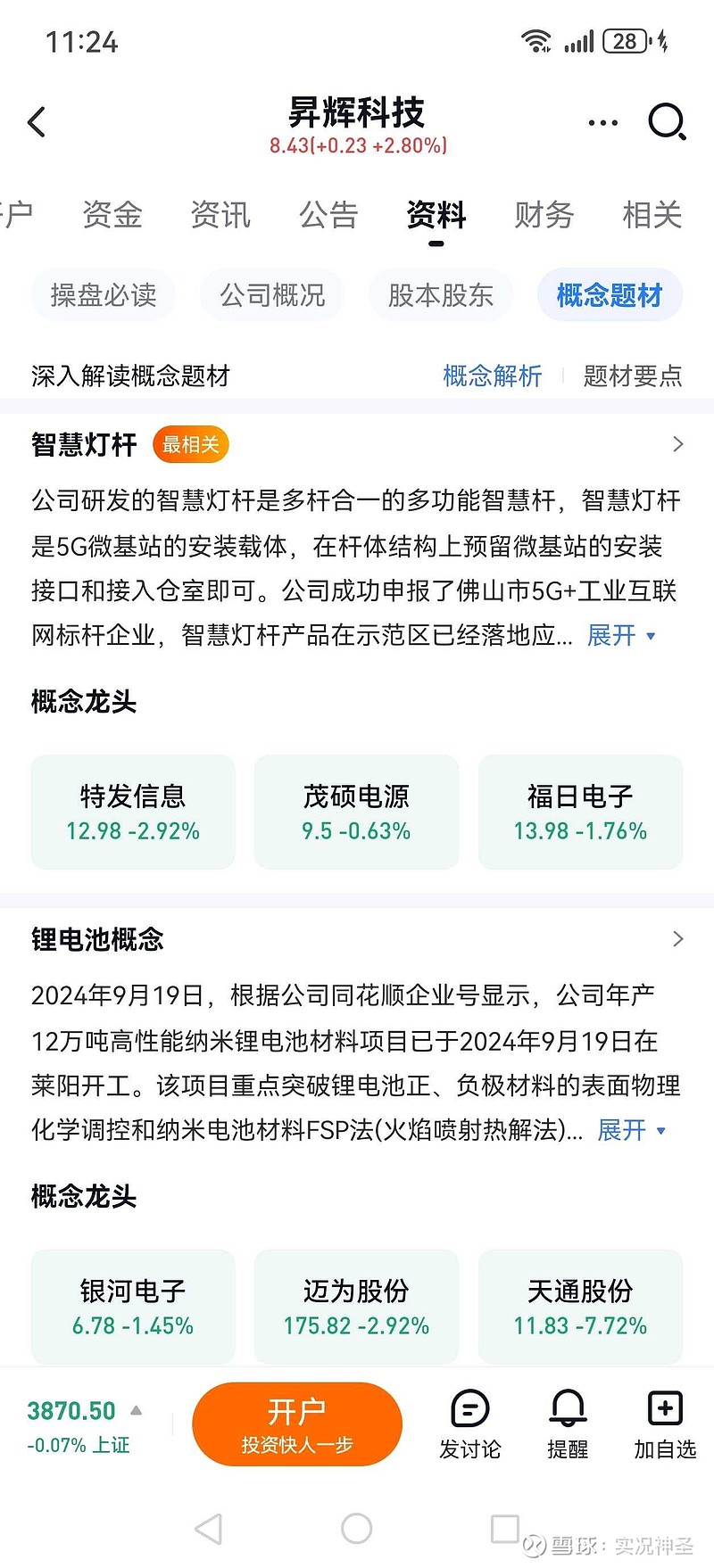This screenshot has width=714, height=1568.
Task: Open the 迈为股份 stock card
Action: coord(356,1306)
